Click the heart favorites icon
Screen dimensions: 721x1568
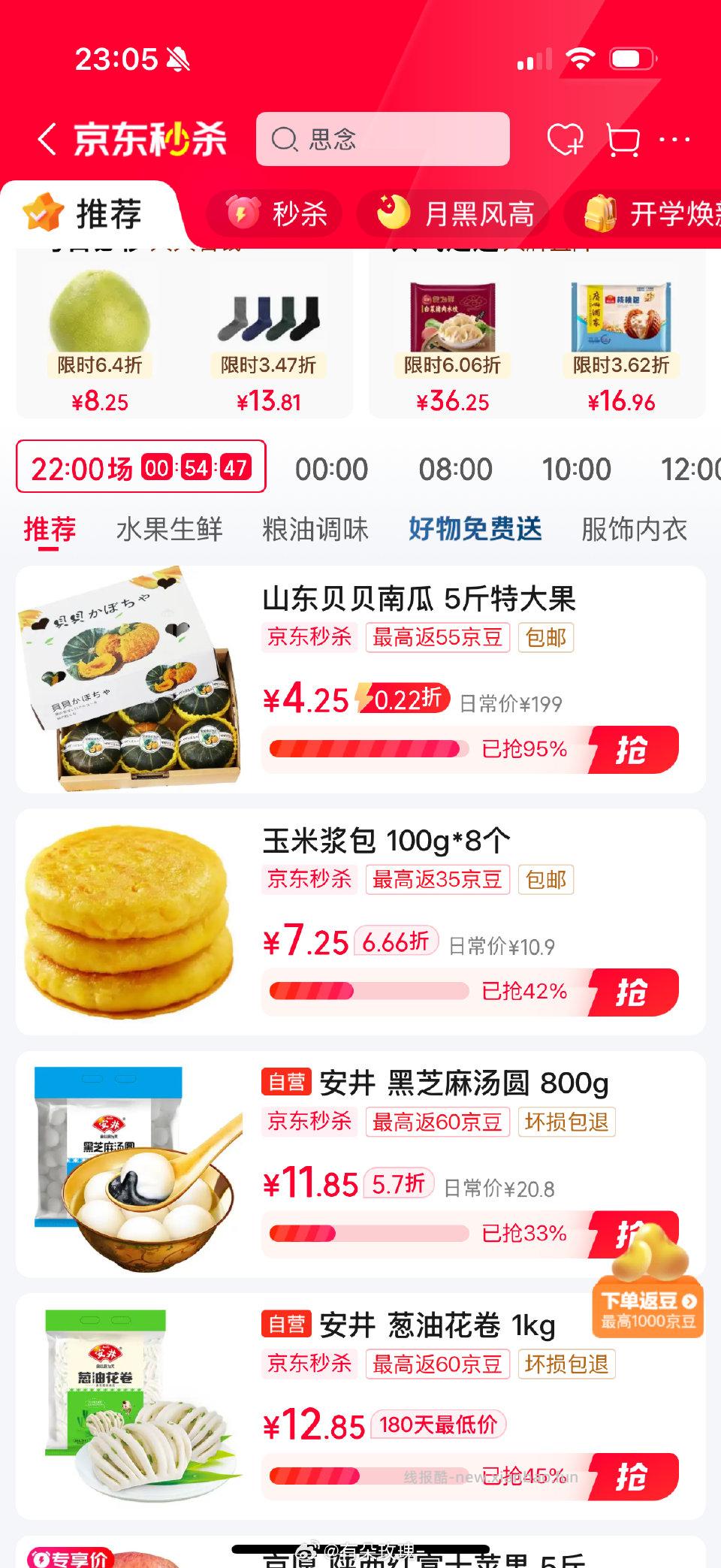tap(565, 140)
